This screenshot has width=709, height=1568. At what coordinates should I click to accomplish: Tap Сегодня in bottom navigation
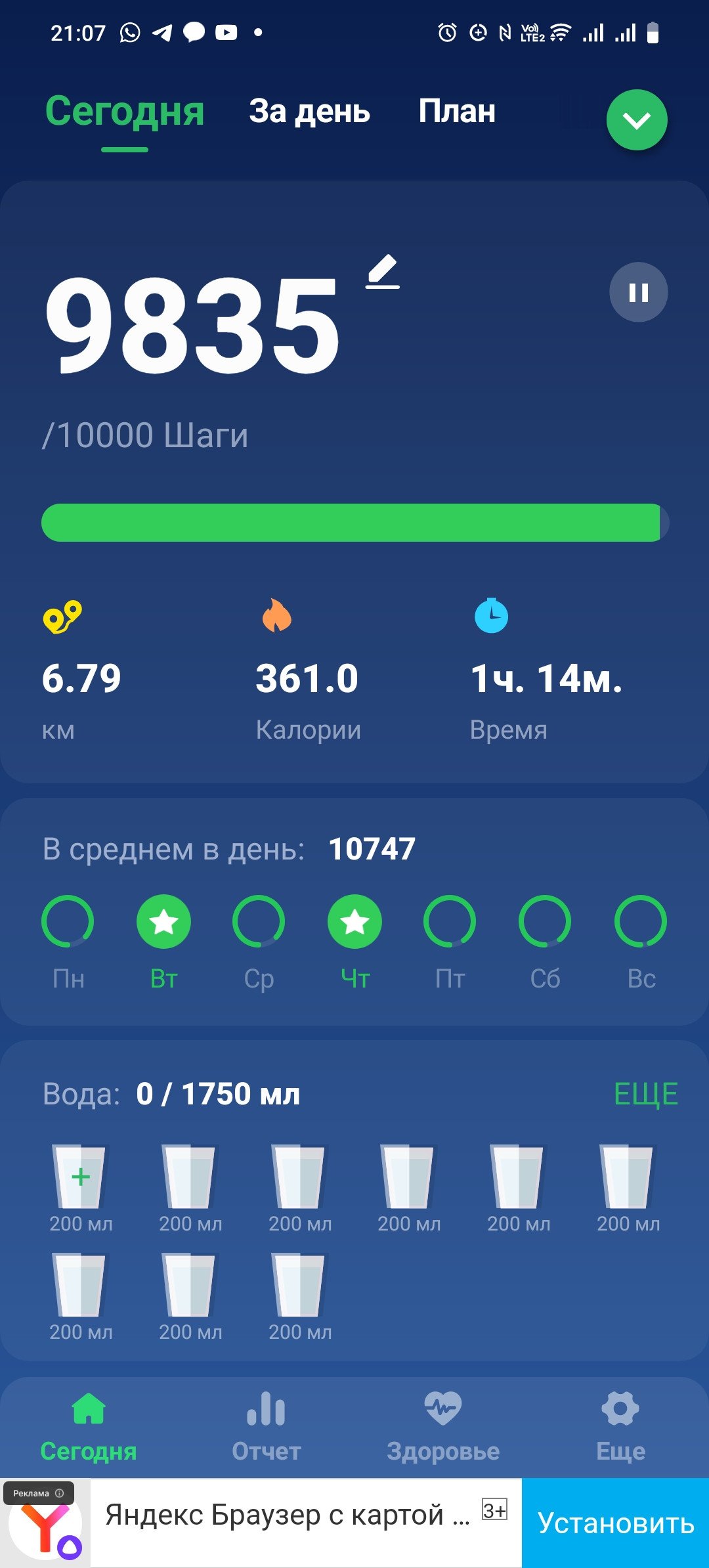89,1427
